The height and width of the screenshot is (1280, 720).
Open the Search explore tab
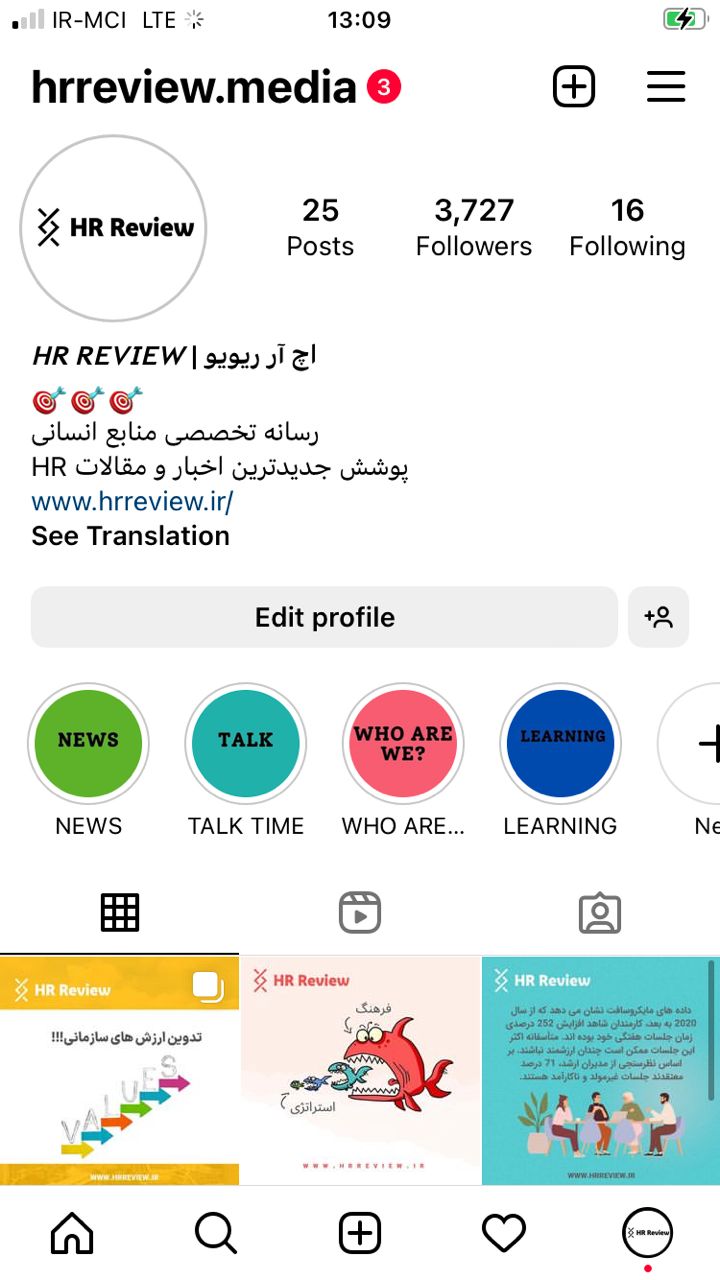click(215, 1234)
